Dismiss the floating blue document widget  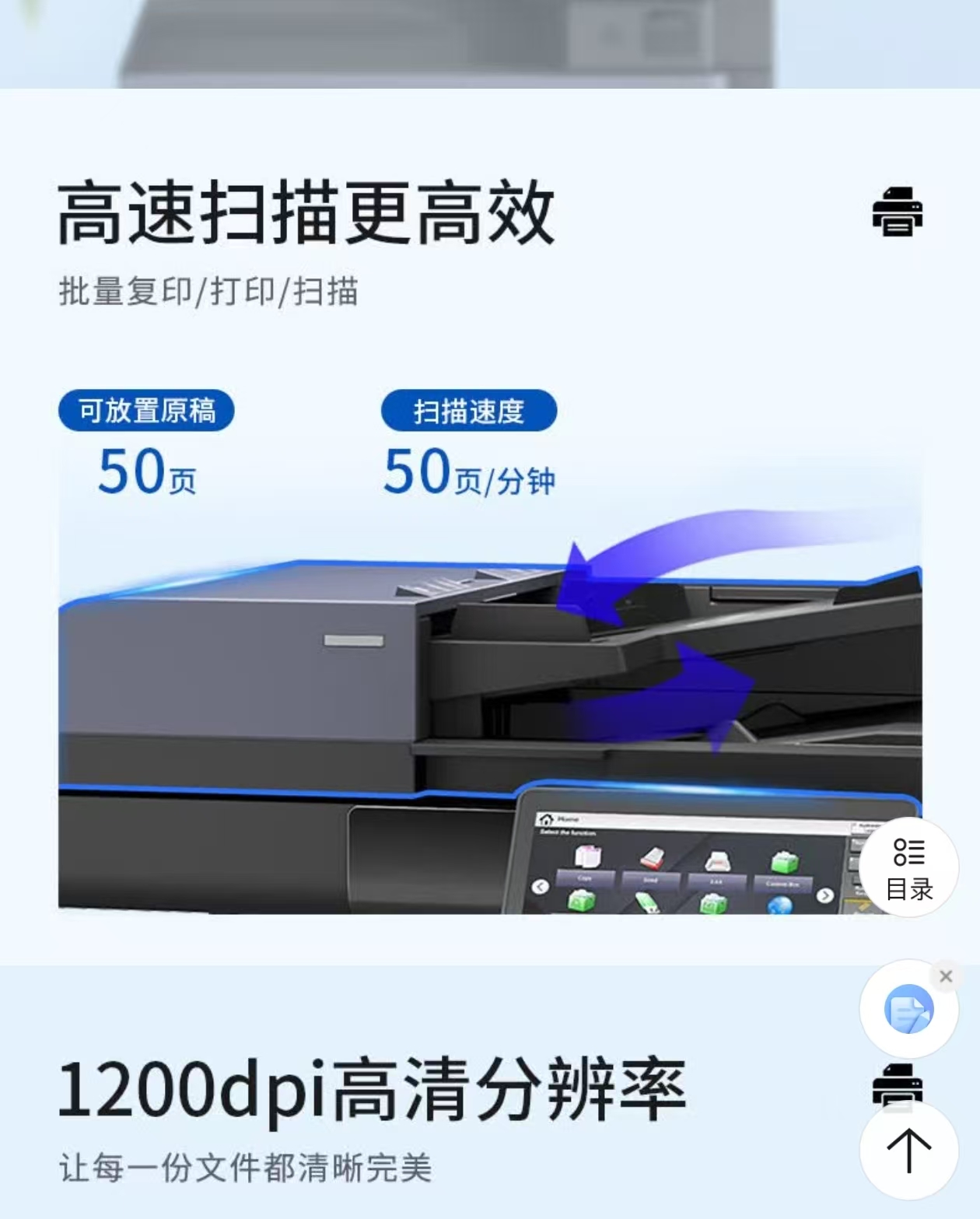click(x=946, y=976)
